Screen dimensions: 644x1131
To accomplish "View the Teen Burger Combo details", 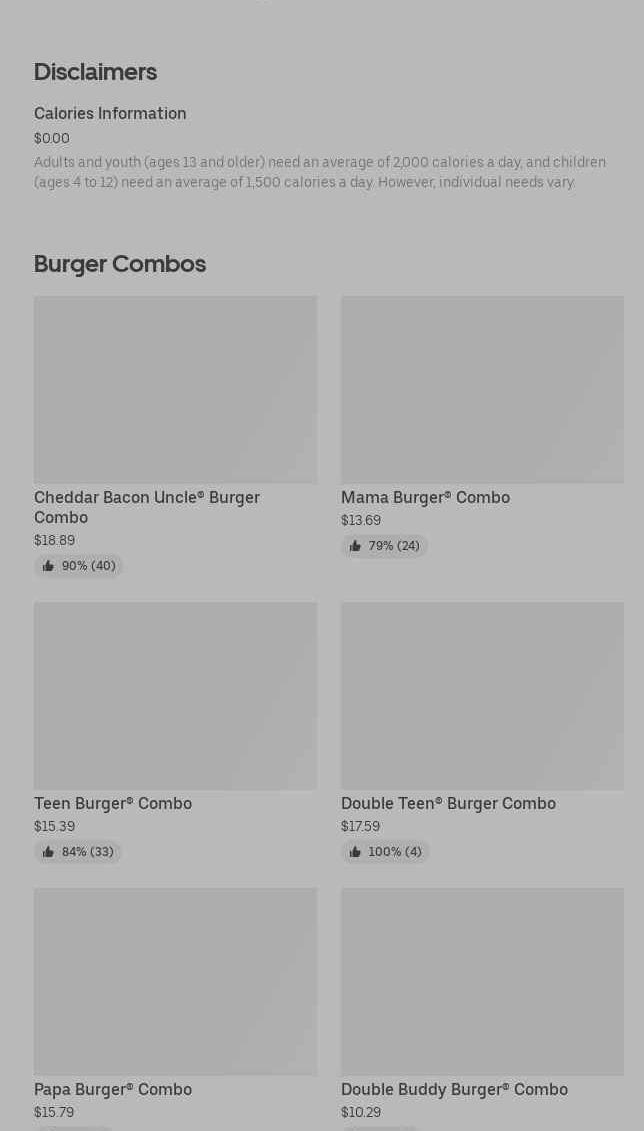I will coord(175,696).
